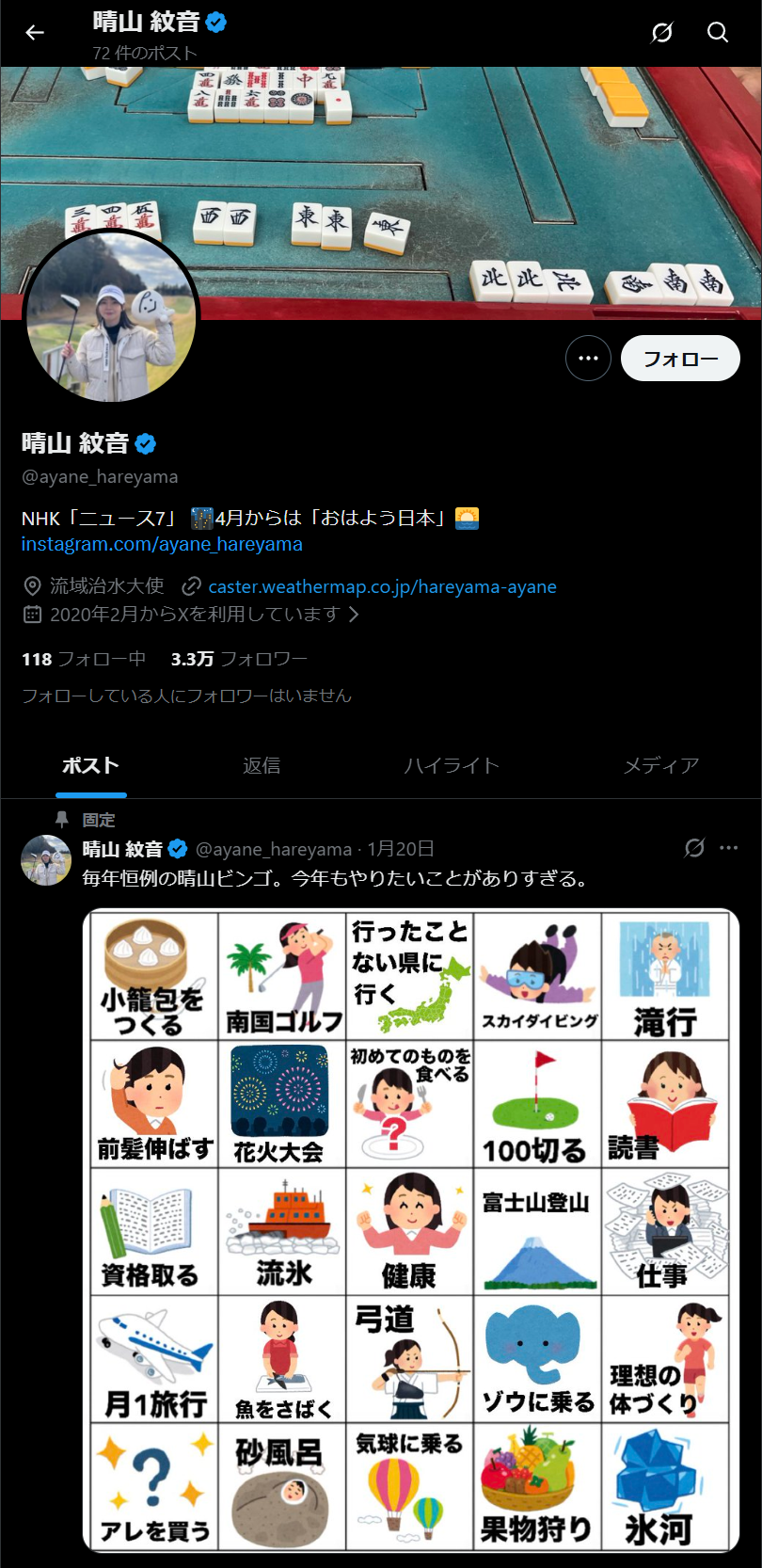Image resolution: width=762 pixels, height=1568 pixels.
Task: Open the instagram.com/ayane_hareyama link
Action: coord(162,544)
